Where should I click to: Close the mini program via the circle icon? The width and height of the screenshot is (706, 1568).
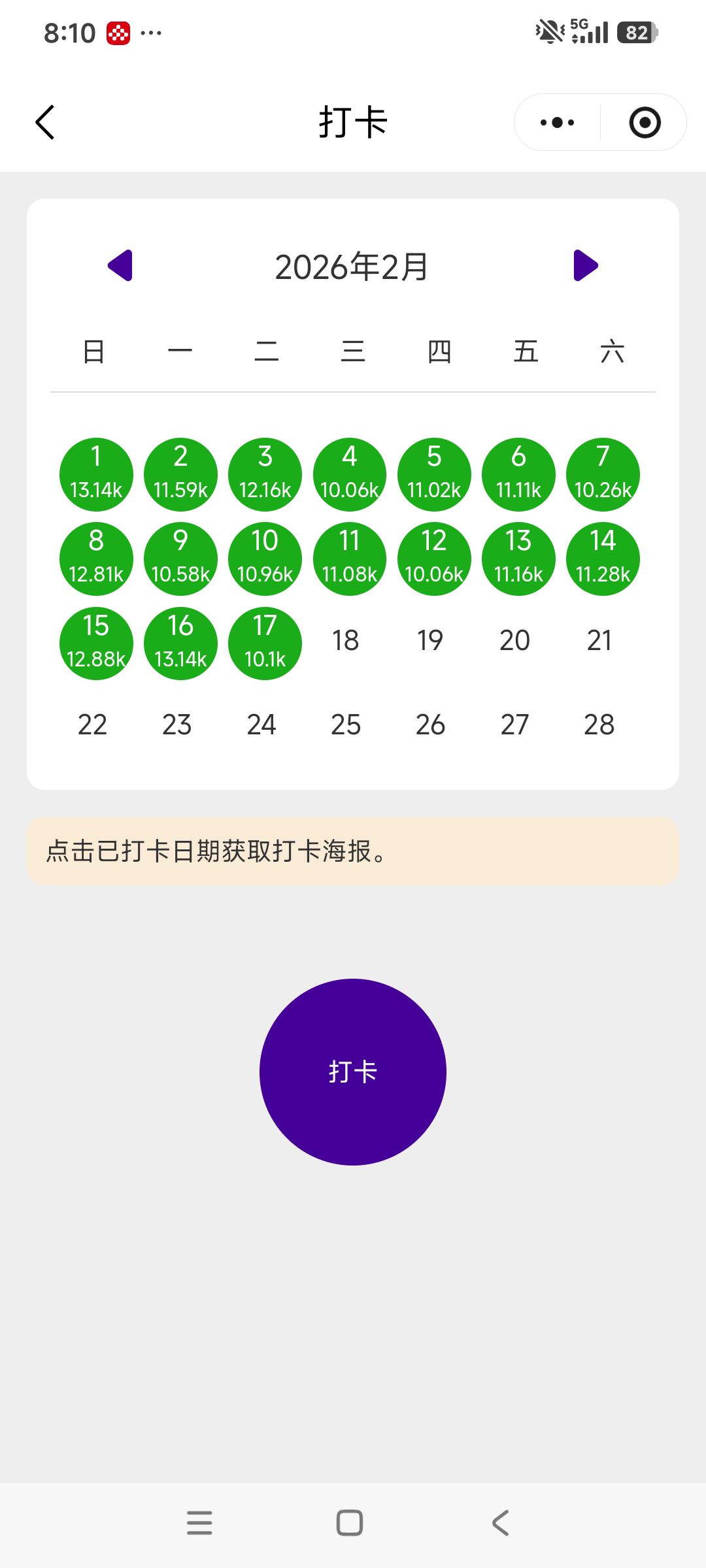tap(645, 122)
